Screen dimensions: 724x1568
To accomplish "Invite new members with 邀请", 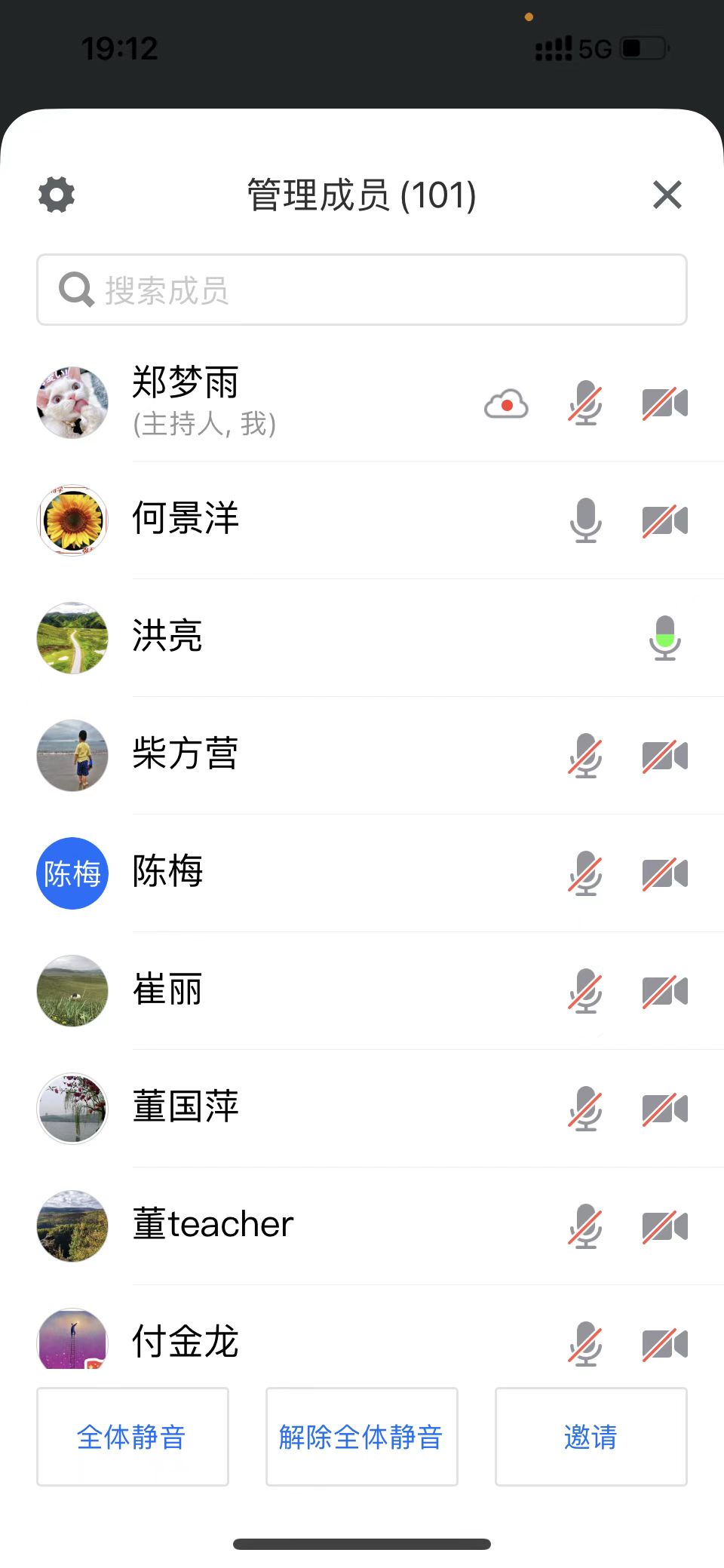I will coord(591,1437).
